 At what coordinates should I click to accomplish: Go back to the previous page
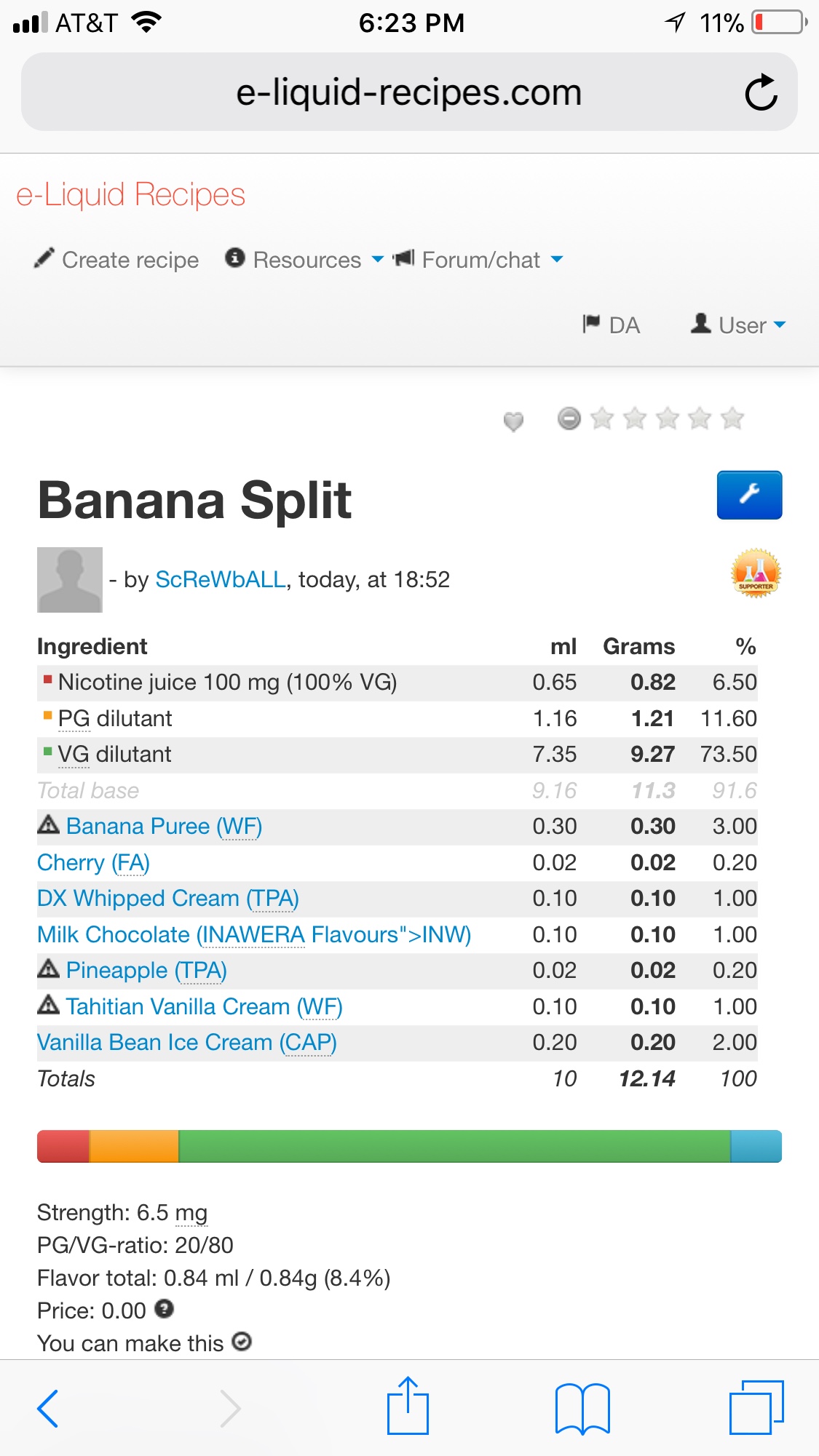pos(48,1408)
